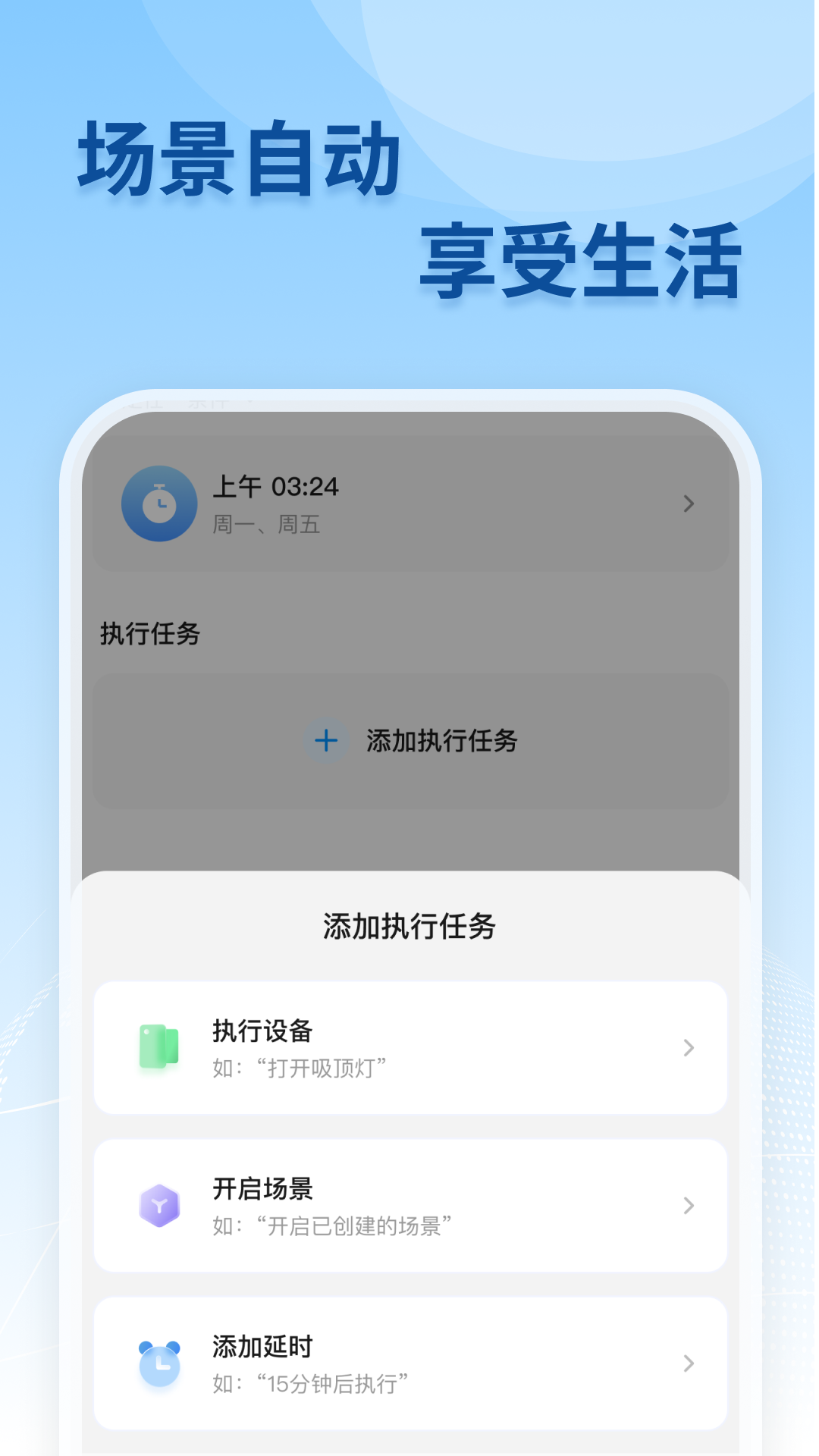Select the 执行设备 row
Screen dimensions: 819x1456
[x=409, y=1048]
